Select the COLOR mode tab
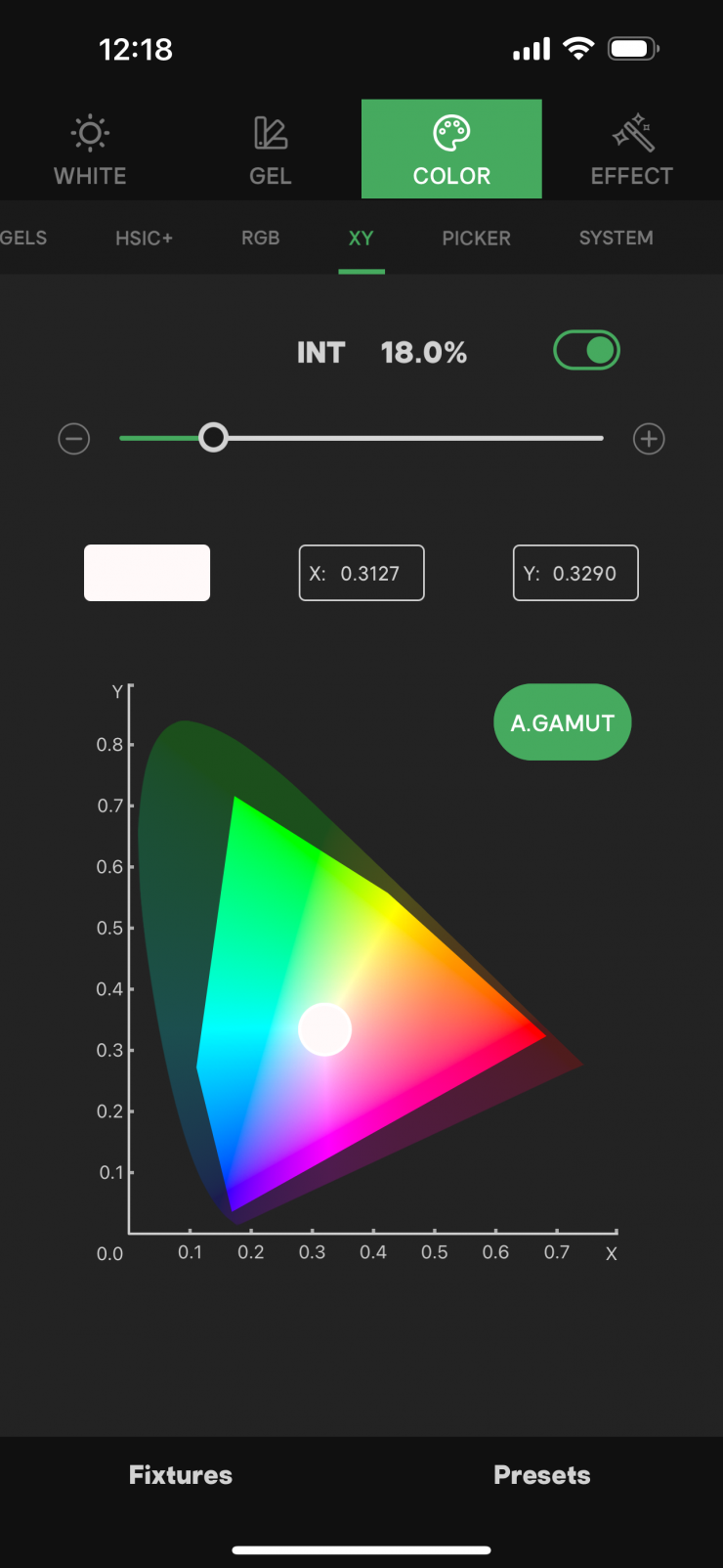723x1568 pixels. click(451, 150)
